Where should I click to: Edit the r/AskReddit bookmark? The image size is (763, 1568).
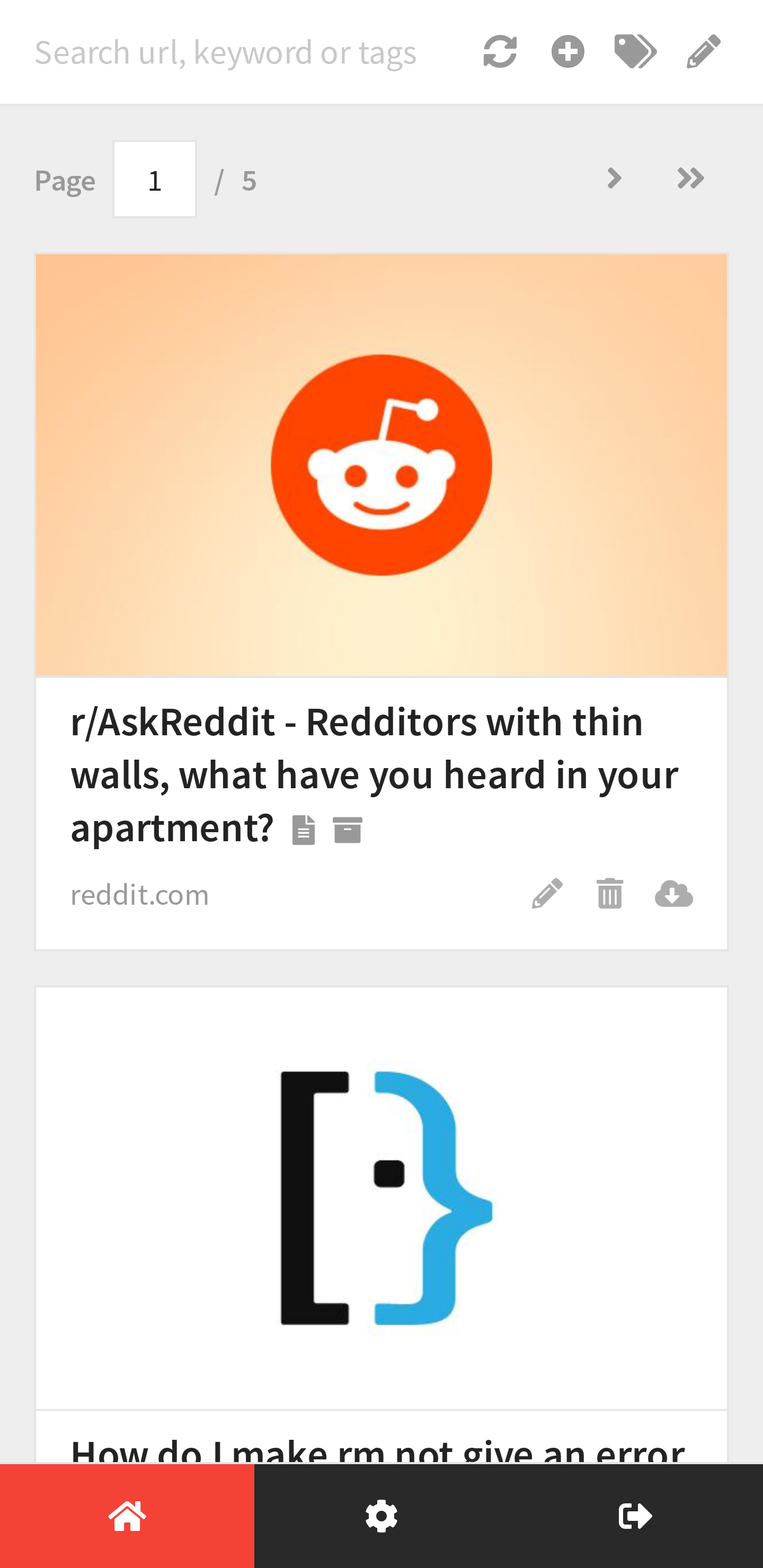coord(547,894)
